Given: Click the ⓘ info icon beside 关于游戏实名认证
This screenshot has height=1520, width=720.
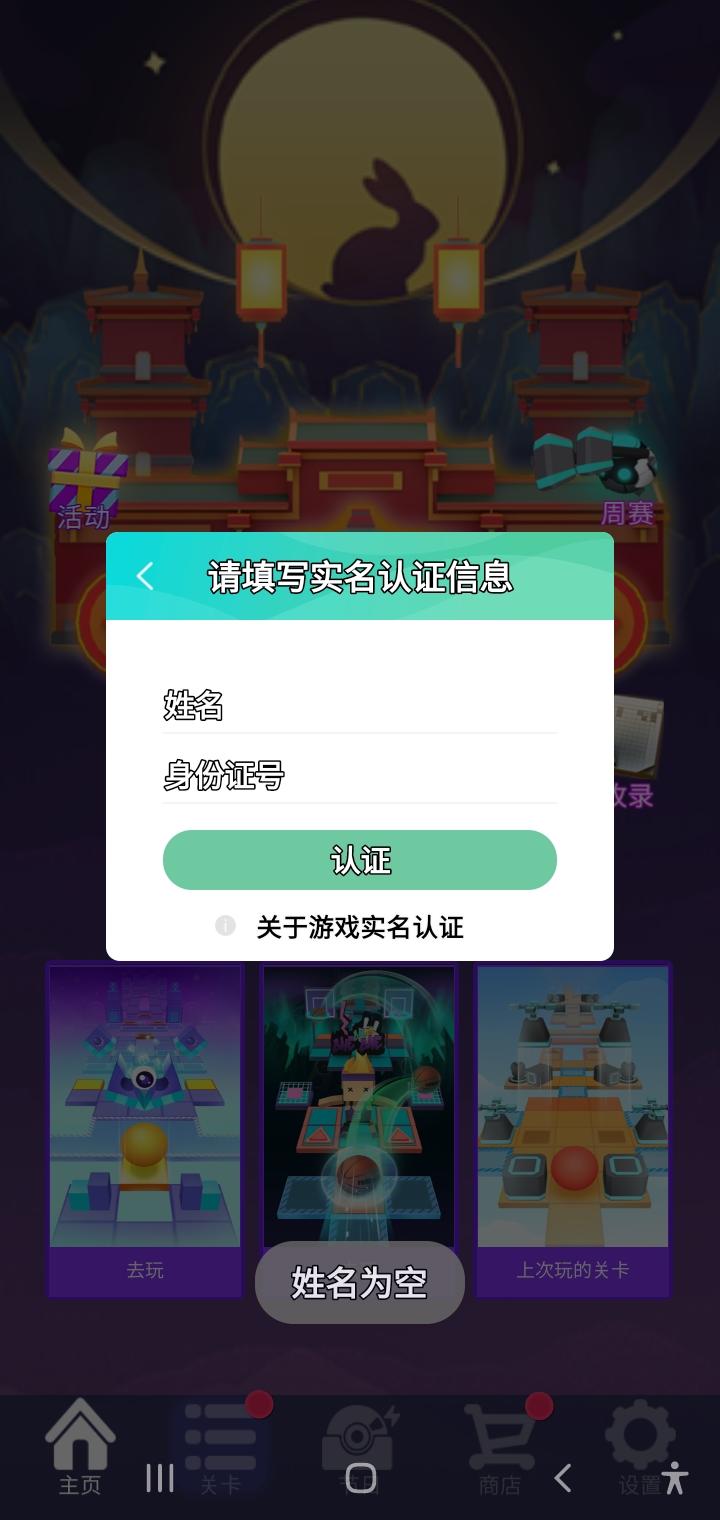Looking at the screenshot, I should click(228, 927).
